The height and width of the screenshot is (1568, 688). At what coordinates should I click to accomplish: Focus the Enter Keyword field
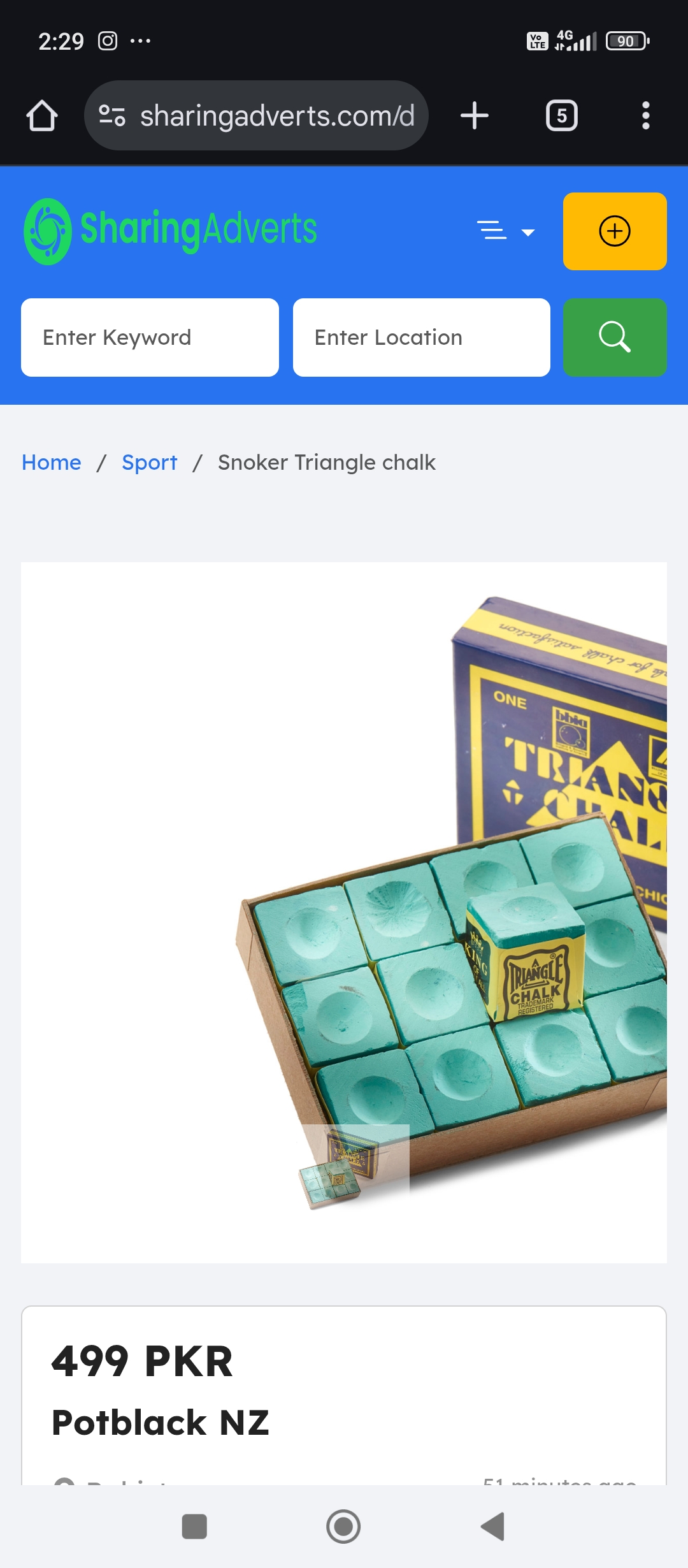click(x=150, y=337)
